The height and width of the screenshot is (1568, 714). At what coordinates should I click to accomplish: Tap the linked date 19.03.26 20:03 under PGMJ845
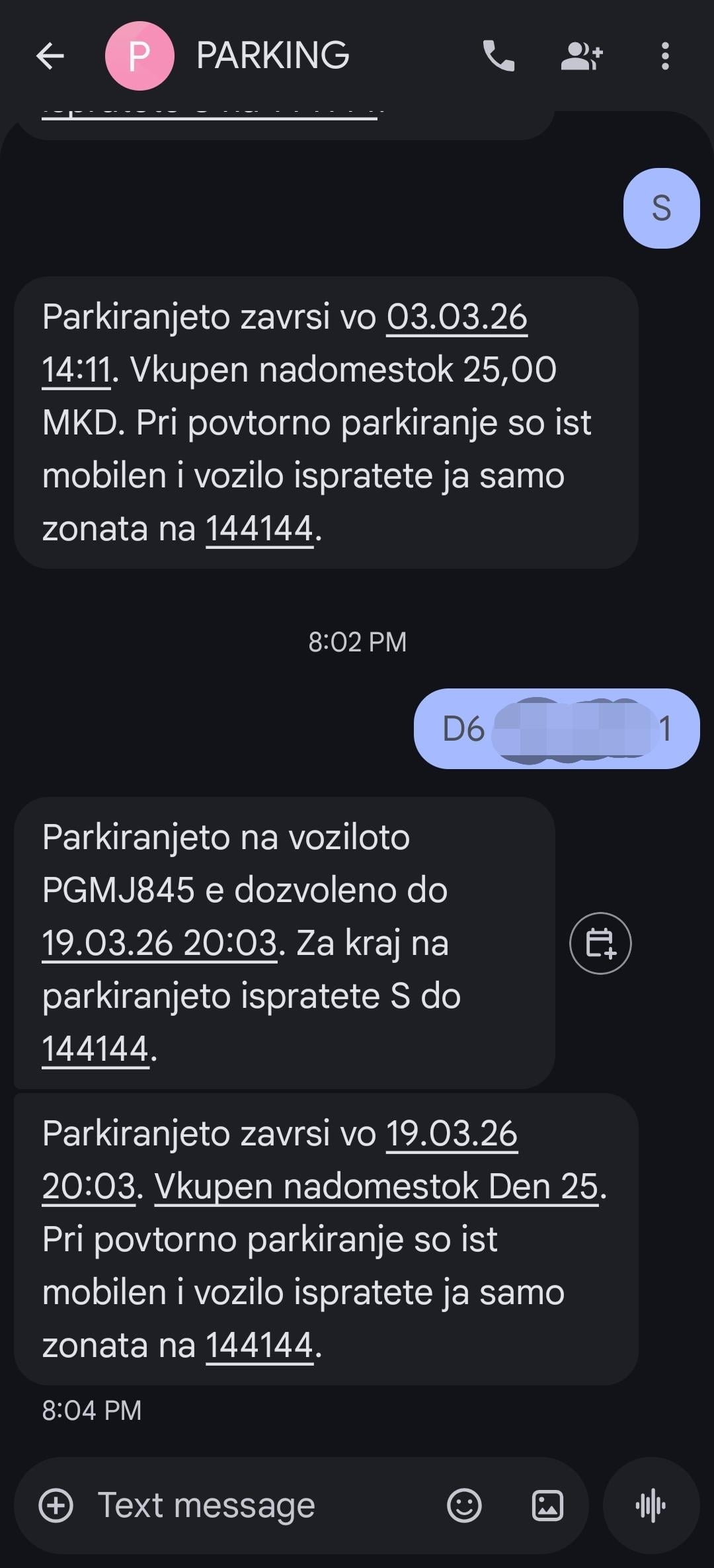159,943
